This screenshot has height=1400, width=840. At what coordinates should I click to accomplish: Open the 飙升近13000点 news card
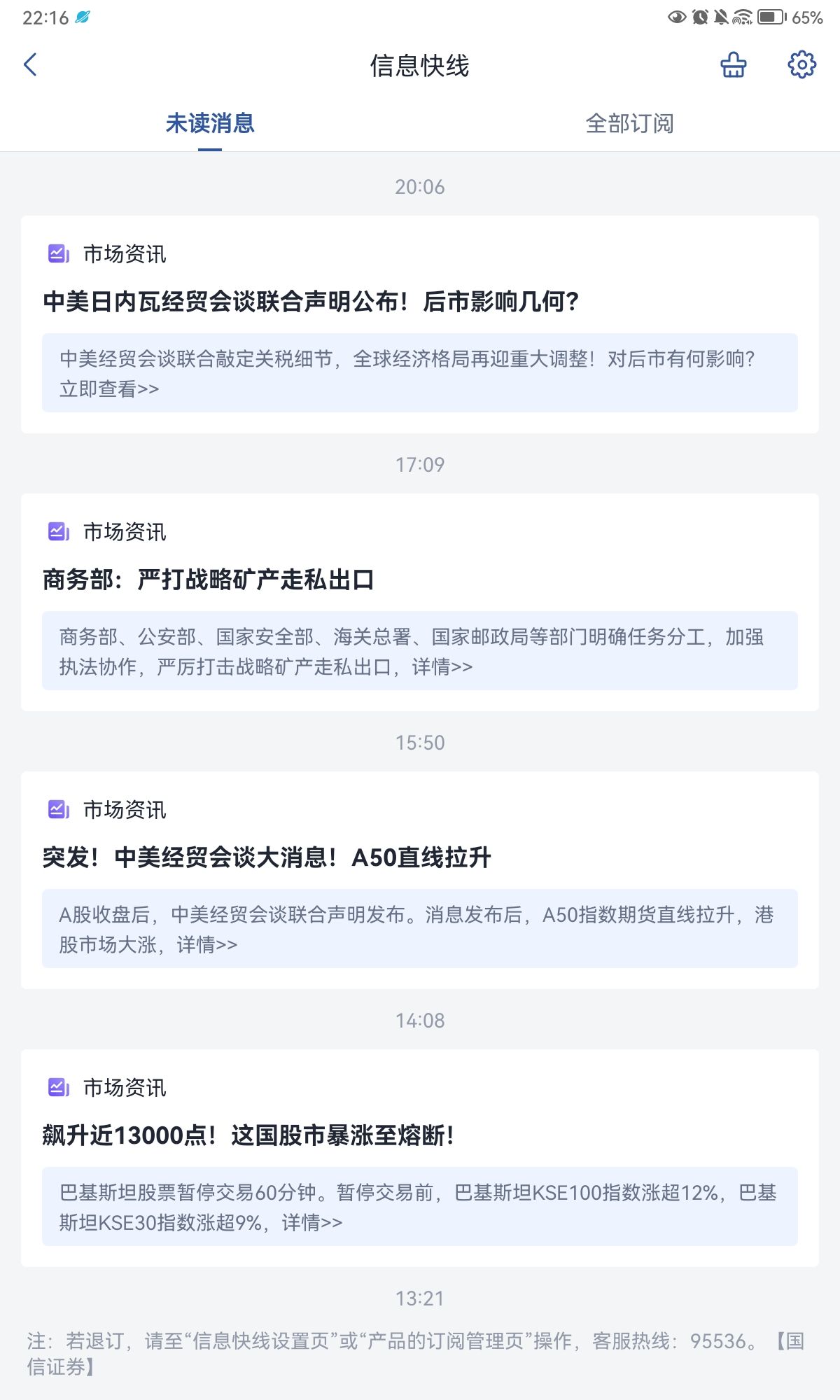(x=420, y=1158)
